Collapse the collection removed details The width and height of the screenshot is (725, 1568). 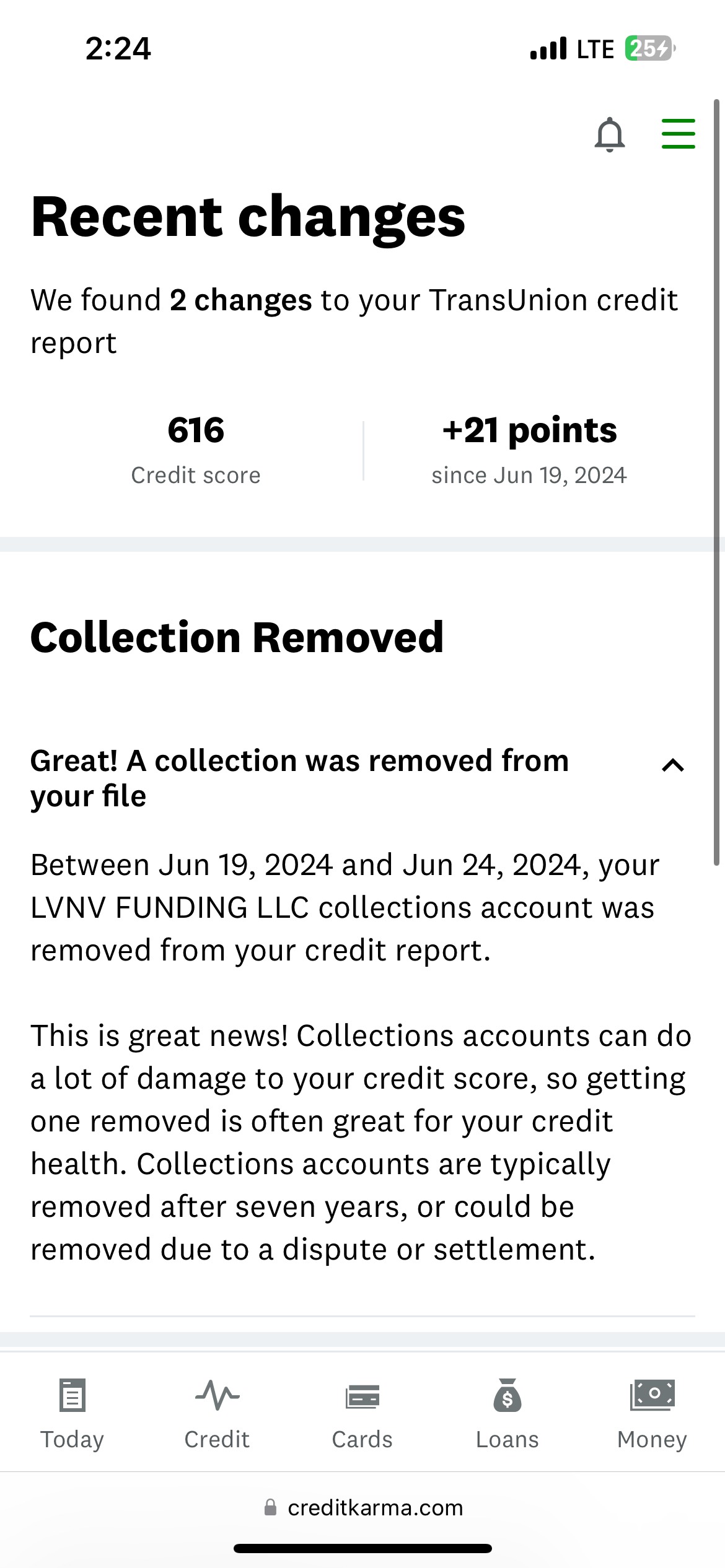(672, 765)
